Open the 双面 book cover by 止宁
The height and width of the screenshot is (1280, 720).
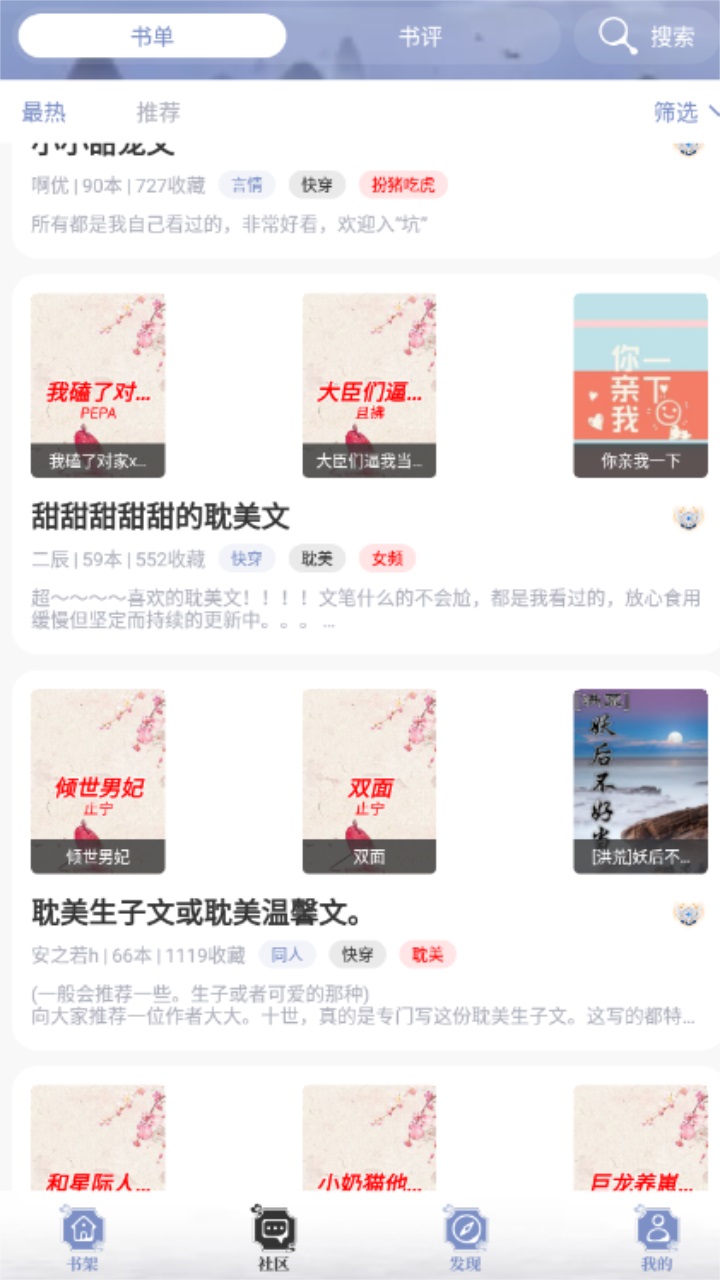point(369,780)
